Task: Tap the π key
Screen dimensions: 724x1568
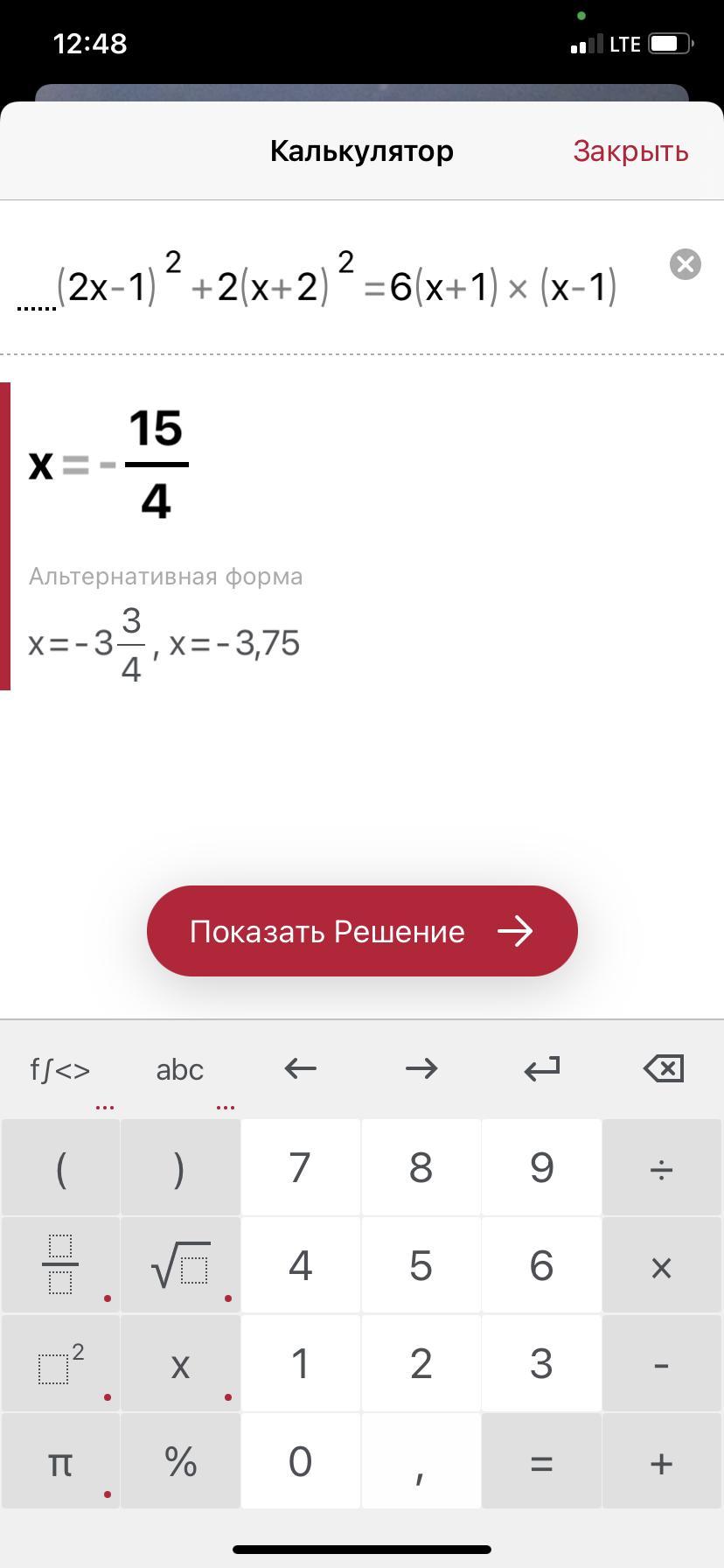Action: click(60, 1461)
